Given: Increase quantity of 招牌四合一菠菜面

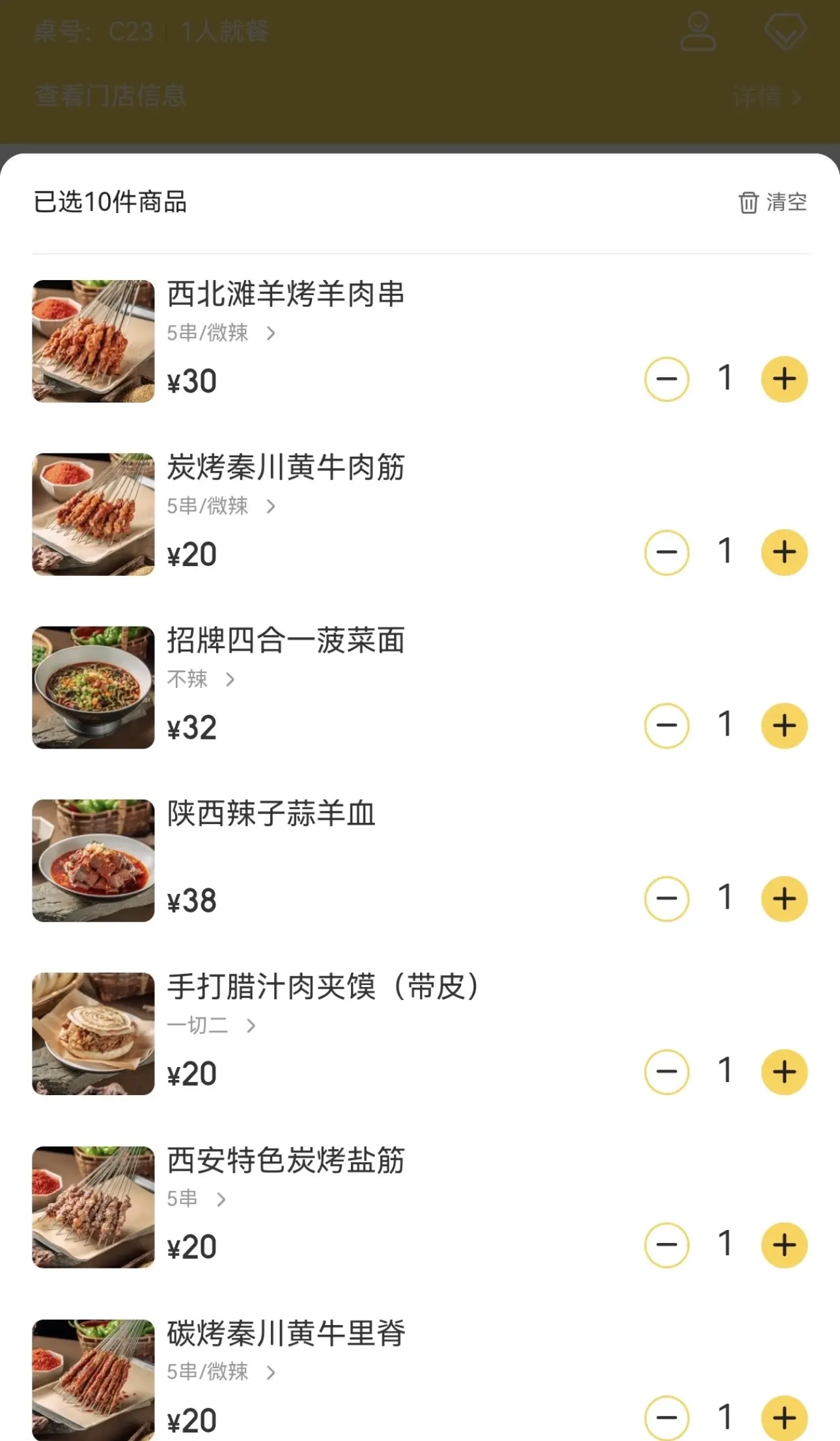Looking at the screenshot, I should tap(784, 726).
